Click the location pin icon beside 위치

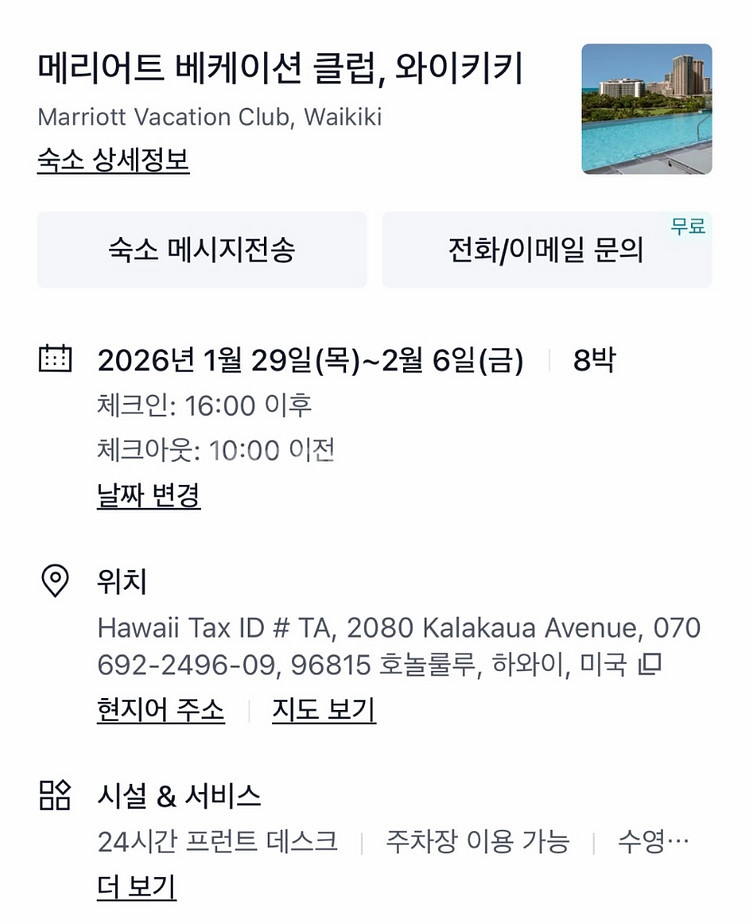point(53,578)
